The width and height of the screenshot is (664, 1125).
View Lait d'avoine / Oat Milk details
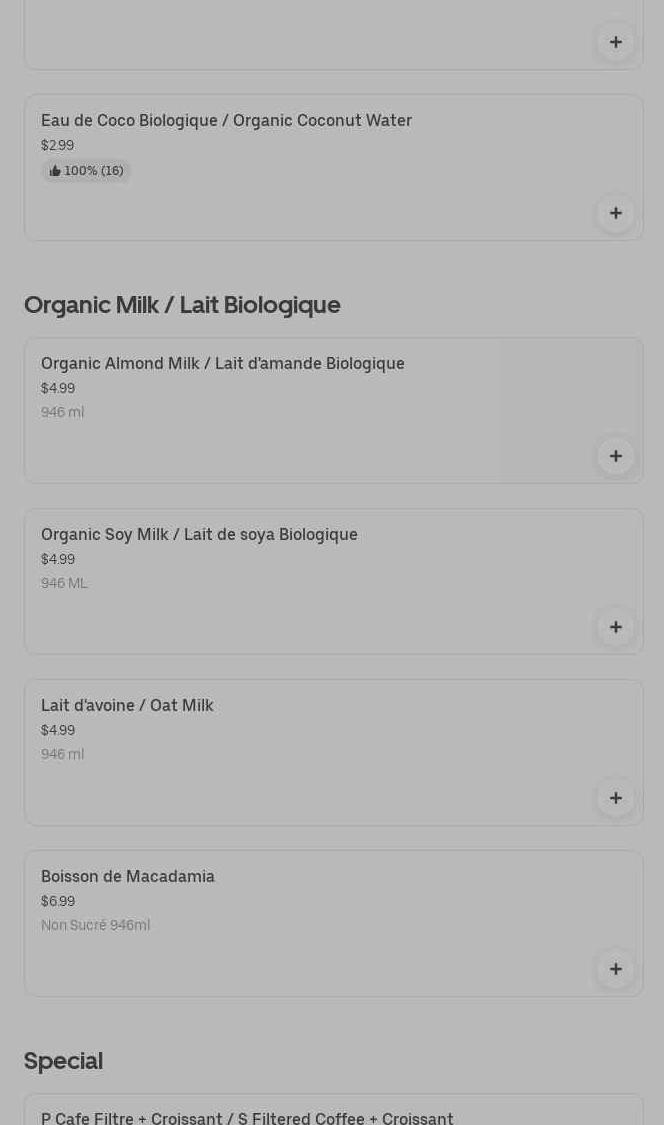[x=127, y=706]
